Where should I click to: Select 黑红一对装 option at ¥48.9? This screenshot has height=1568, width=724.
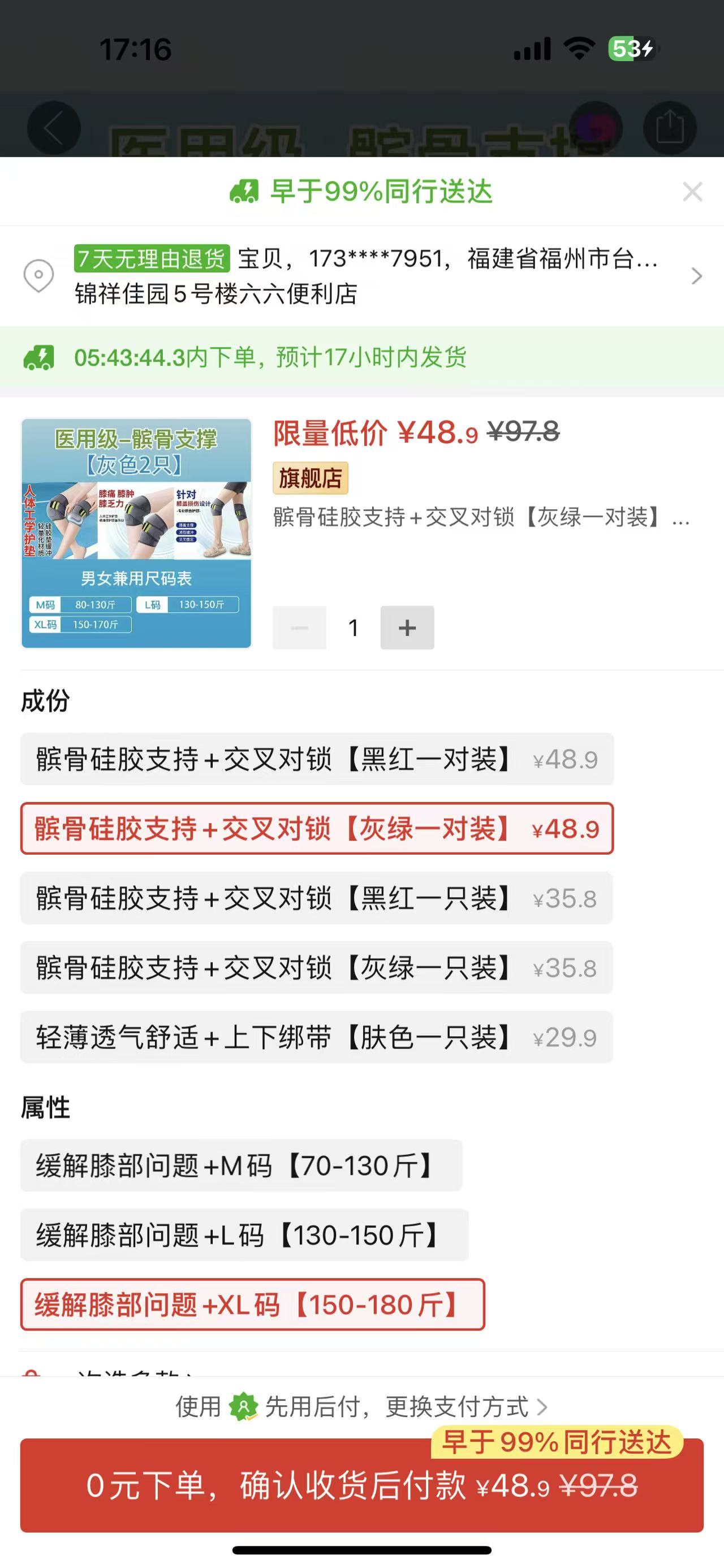(317, 759)
